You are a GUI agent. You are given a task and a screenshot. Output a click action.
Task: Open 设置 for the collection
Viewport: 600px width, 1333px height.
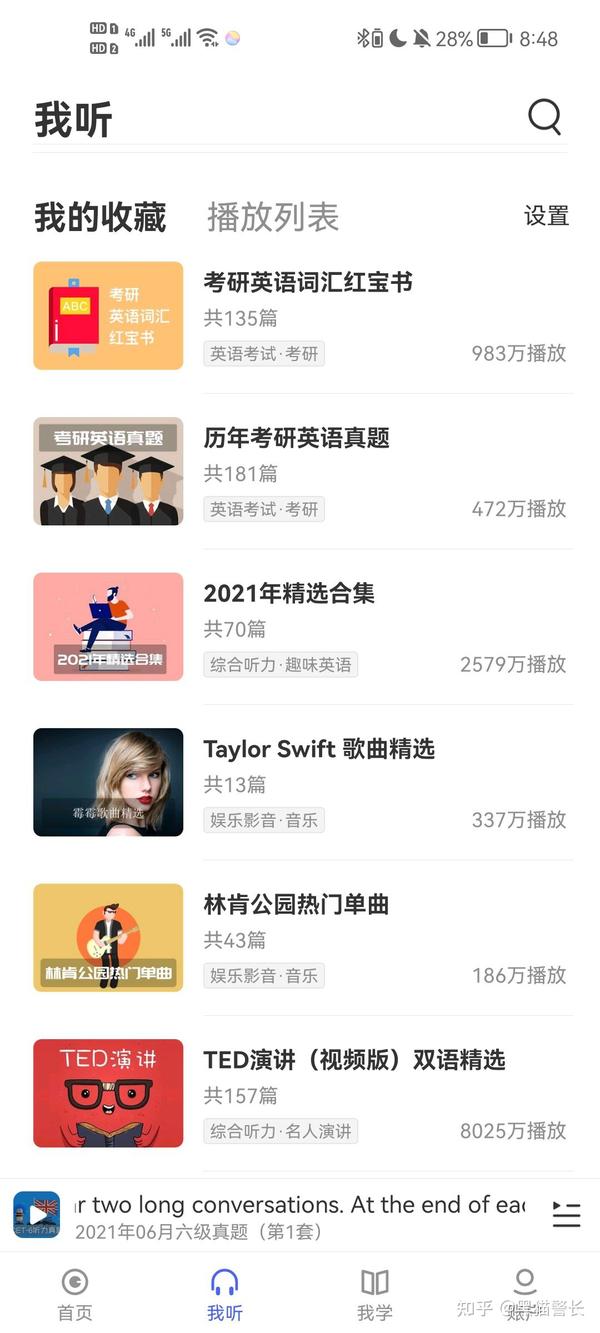[x=546, y=216]
